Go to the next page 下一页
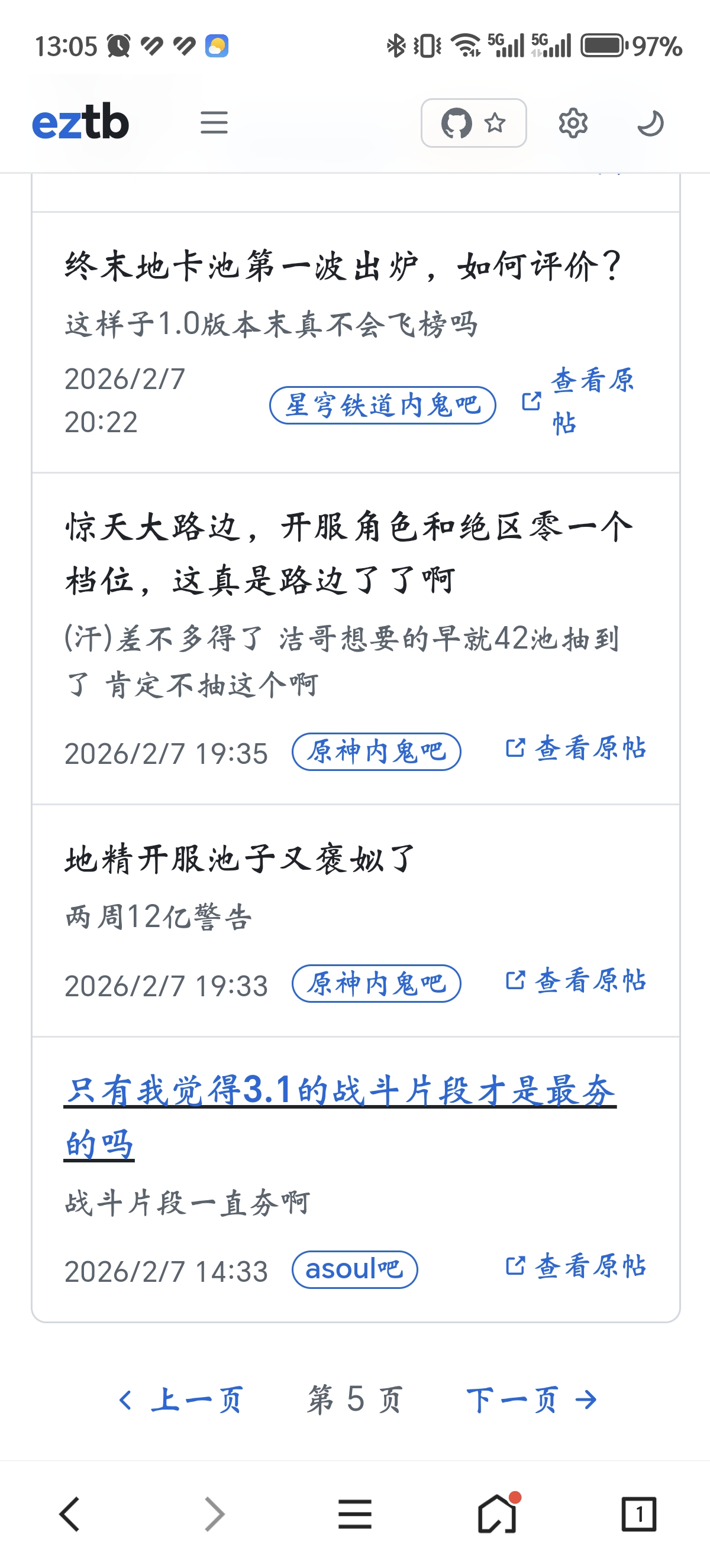 tap(531, 1399)
